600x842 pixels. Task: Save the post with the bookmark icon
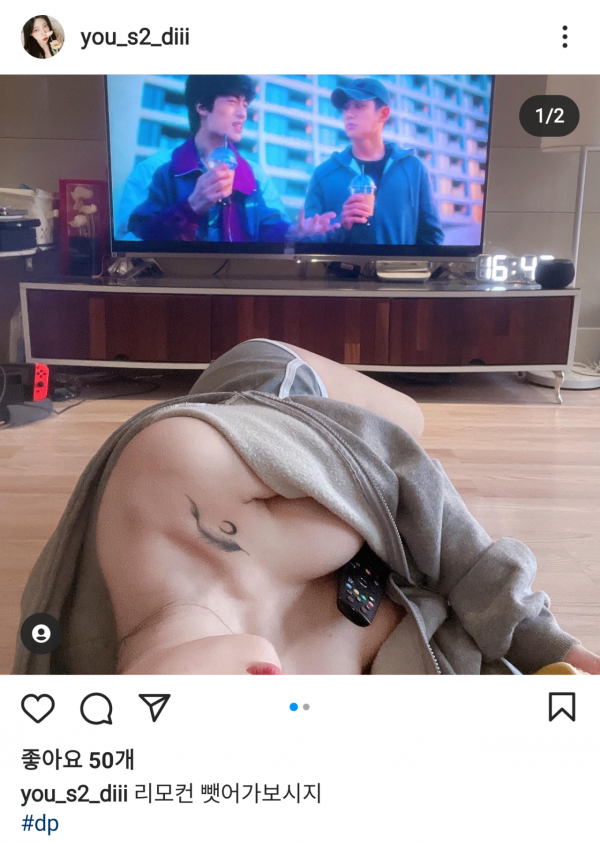562,707
